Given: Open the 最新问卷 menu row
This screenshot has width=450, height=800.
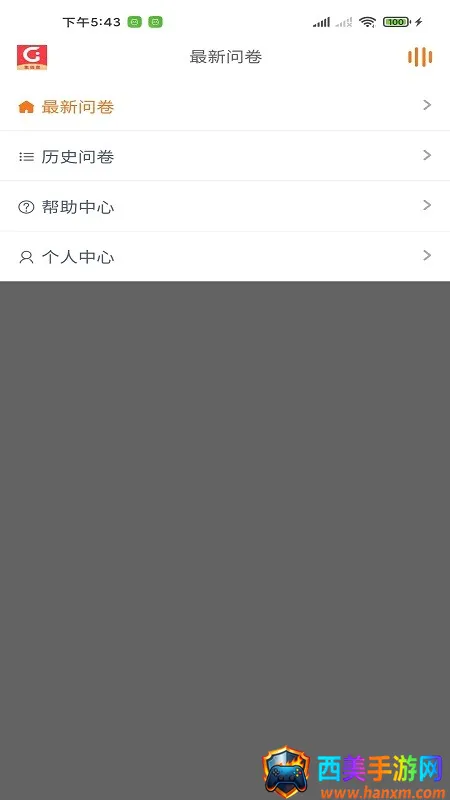Looking at the screenshot, I should point(225,106).
